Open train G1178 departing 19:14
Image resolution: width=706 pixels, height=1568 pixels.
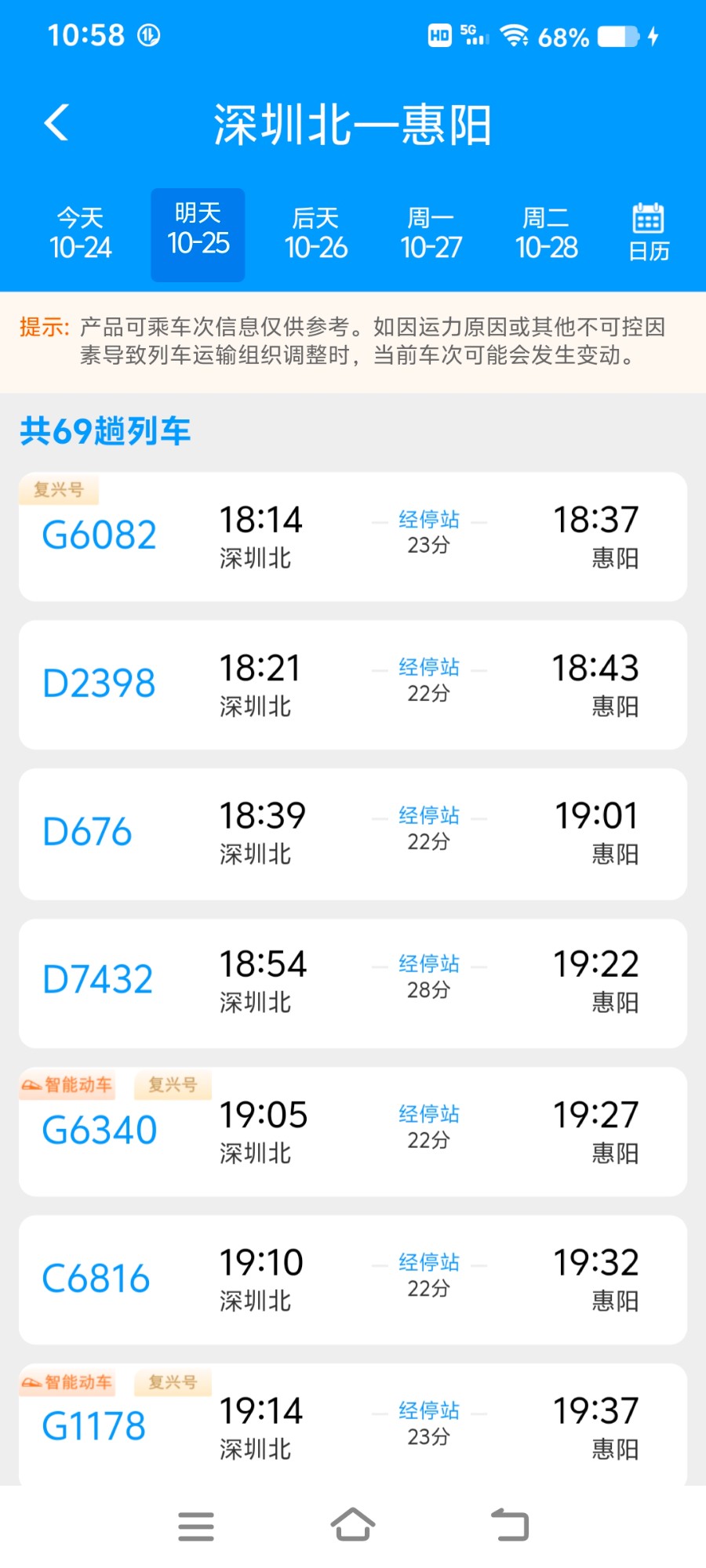pyautogui.click(x=94, y=1426)
